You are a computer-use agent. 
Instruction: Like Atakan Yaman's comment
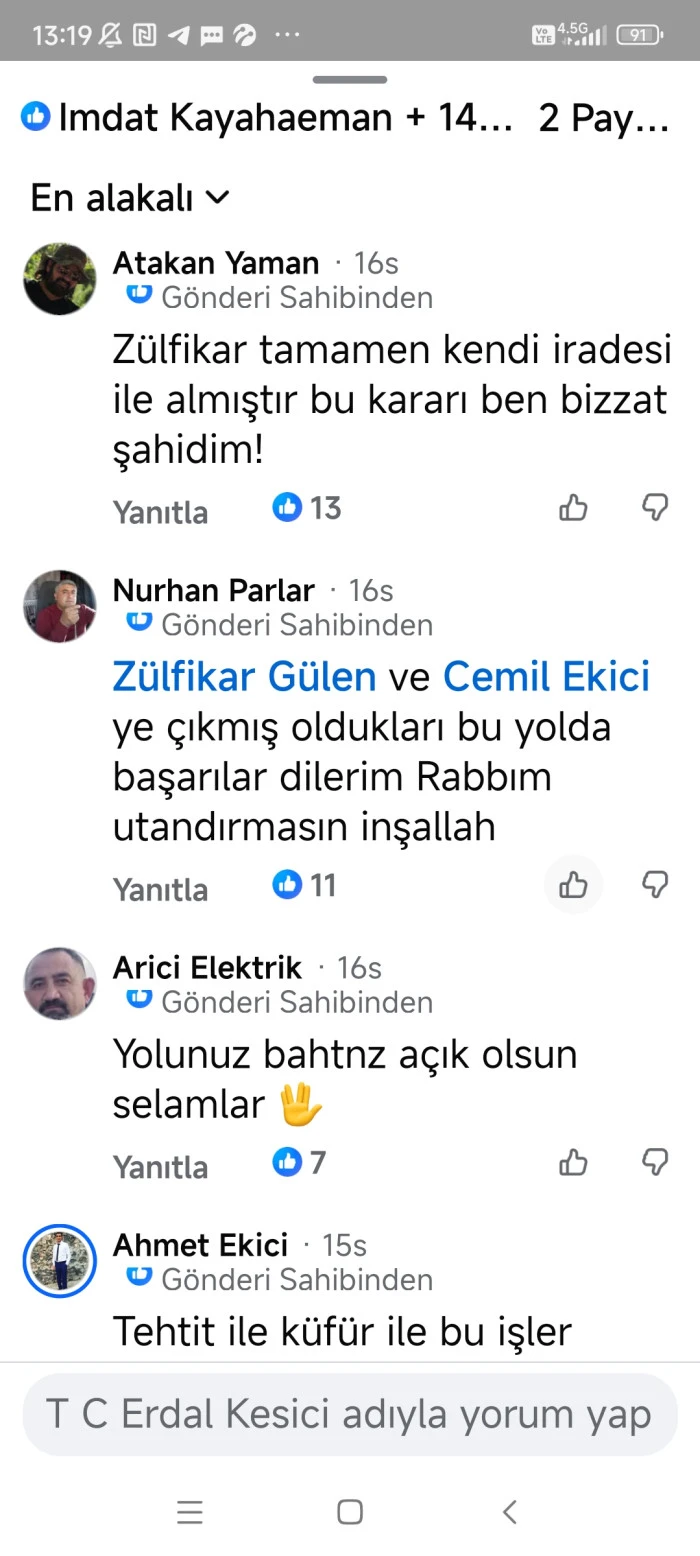tap(573, 508)
